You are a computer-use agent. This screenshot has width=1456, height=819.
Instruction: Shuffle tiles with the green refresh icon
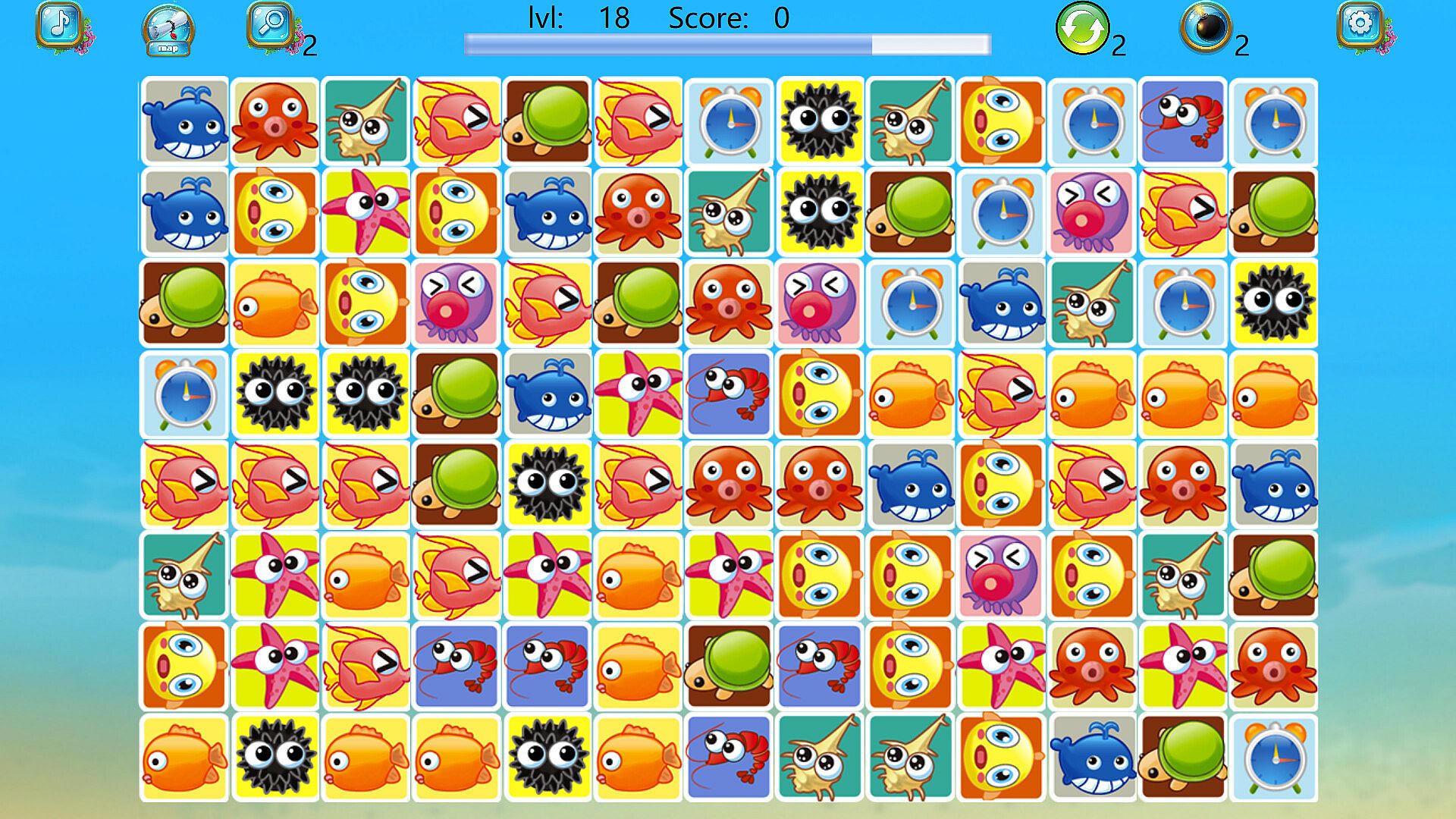point(1081,28)
